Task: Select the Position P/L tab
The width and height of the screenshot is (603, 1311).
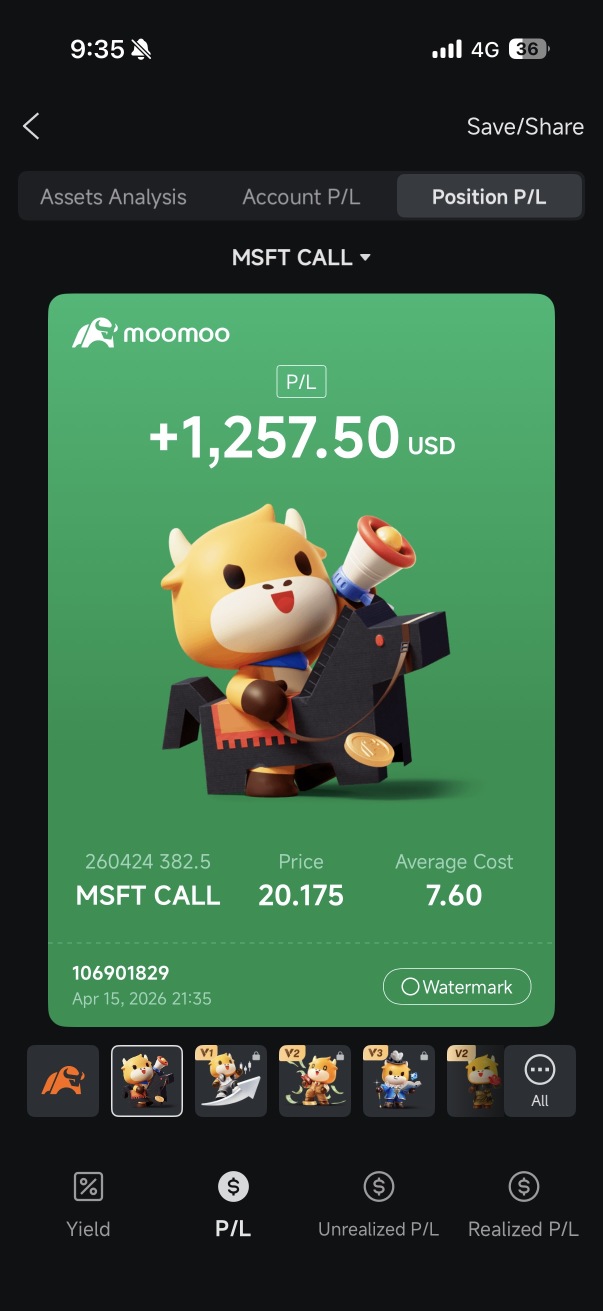Action: coord(489,197)
